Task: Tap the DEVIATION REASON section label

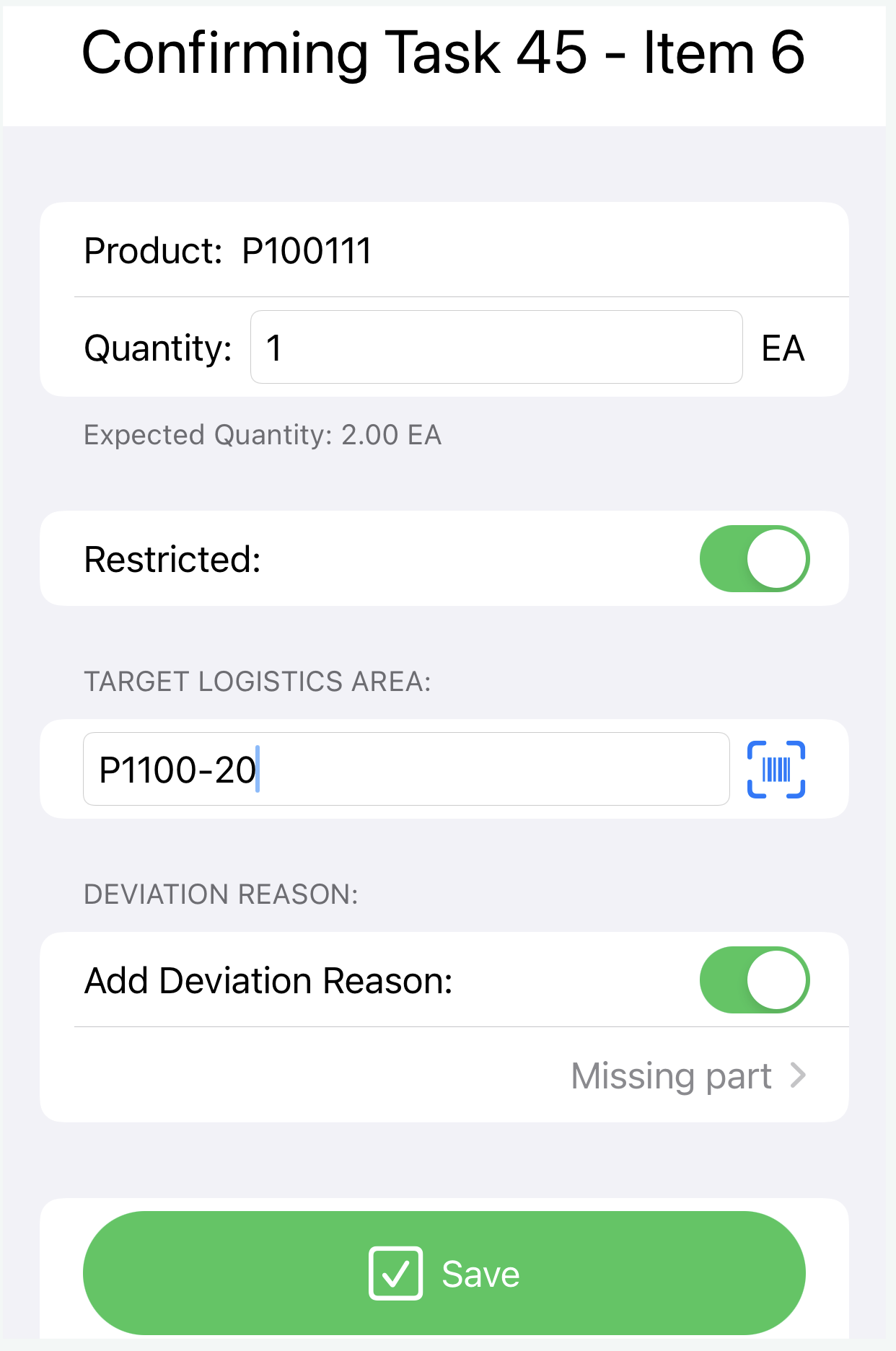Action: coord(220,894)
